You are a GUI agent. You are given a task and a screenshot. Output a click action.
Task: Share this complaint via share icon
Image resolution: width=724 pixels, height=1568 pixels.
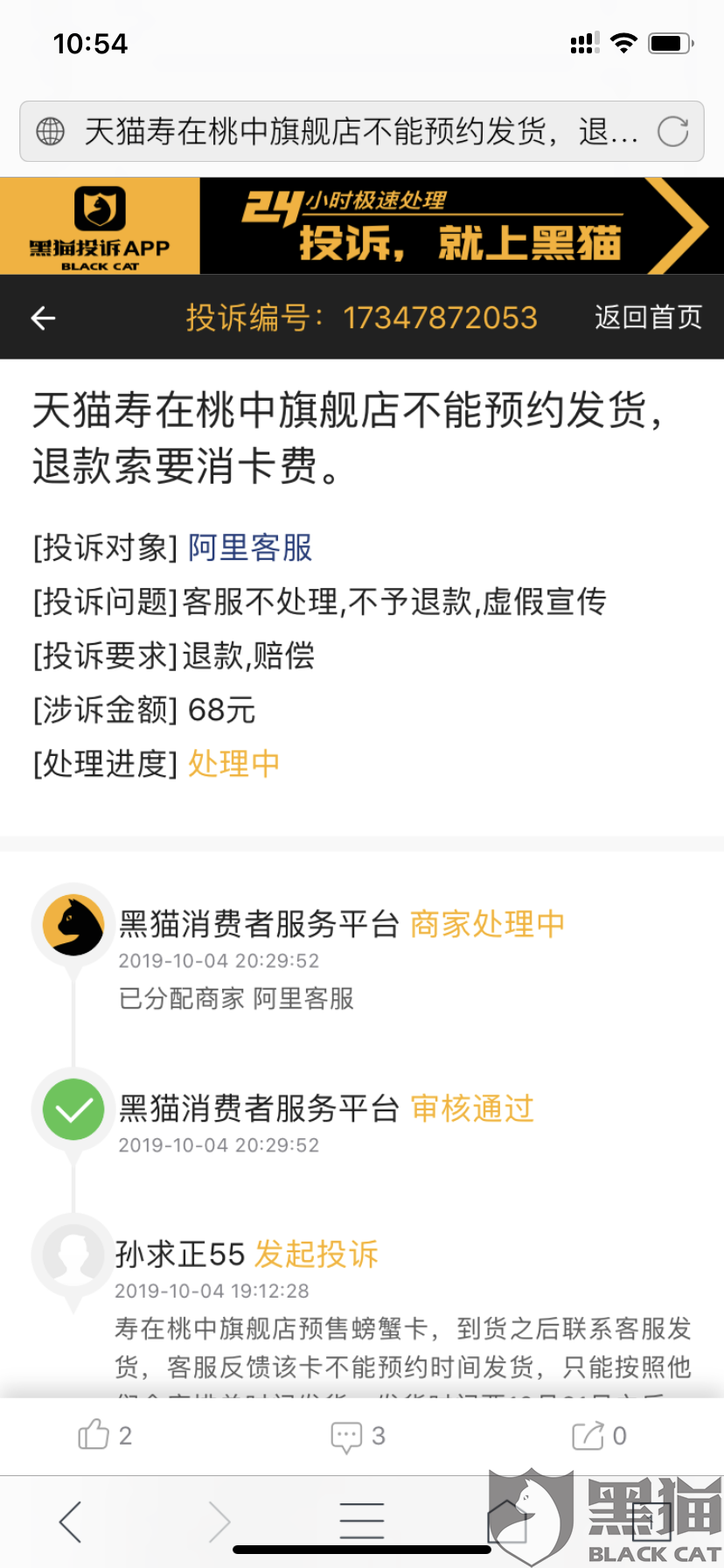coord(588,1435)
